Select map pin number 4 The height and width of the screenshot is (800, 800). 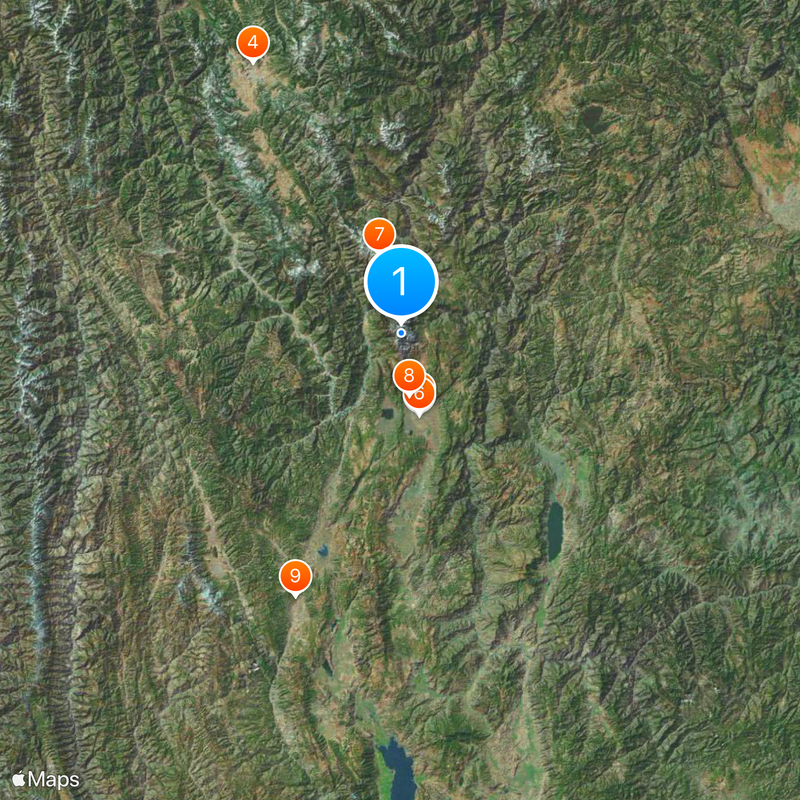click(x=252, y=43)
